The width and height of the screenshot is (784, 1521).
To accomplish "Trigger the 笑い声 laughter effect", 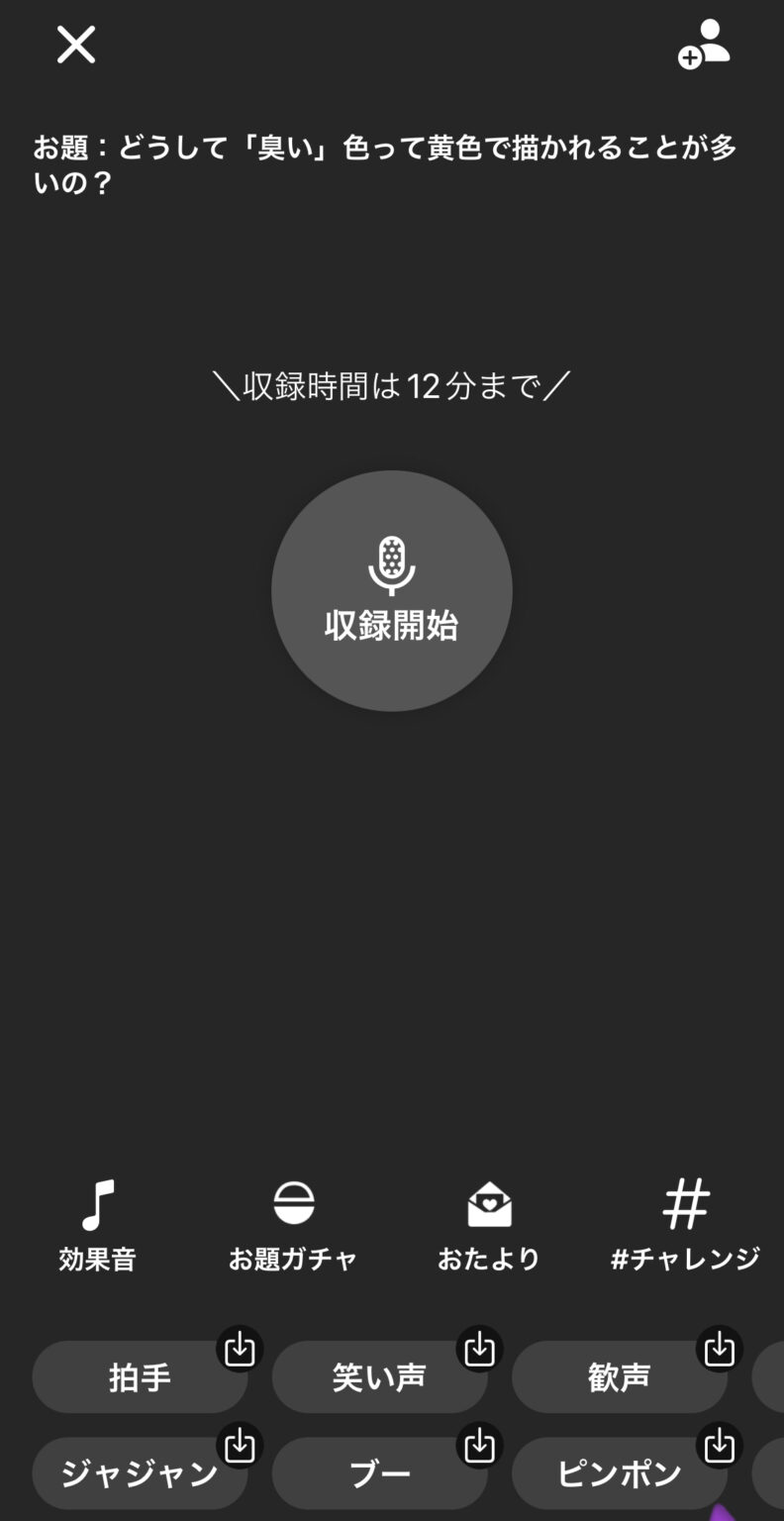I will click(379, 1375).
